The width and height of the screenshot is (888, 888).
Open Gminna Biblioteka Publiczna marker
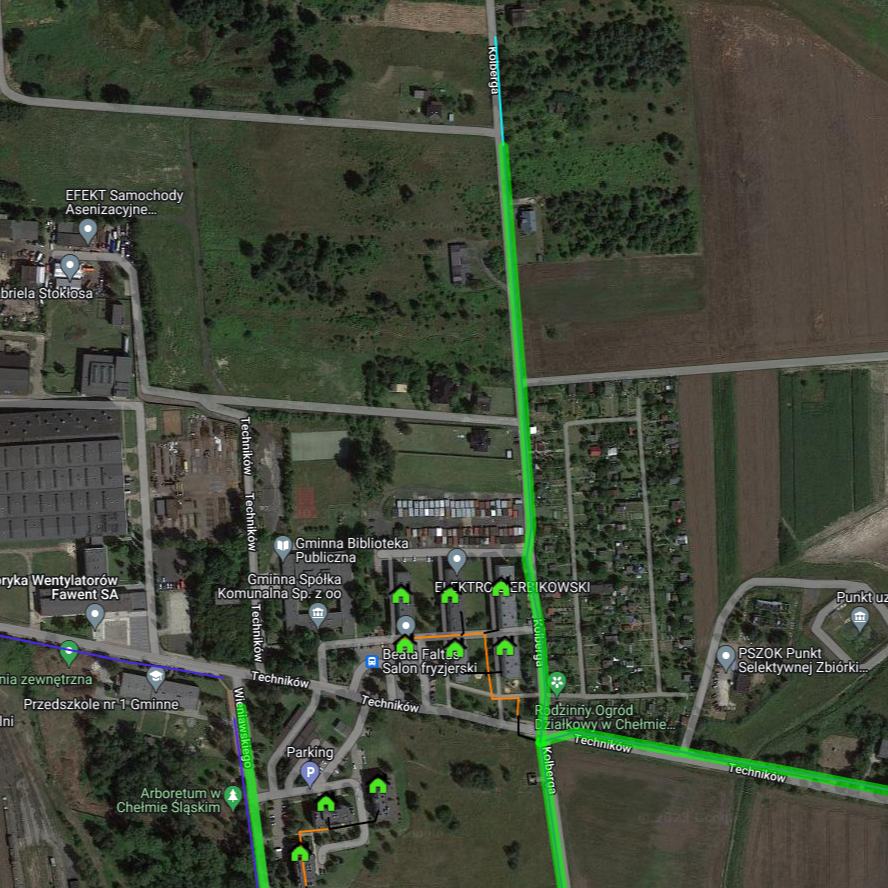(x=283, y=546)
